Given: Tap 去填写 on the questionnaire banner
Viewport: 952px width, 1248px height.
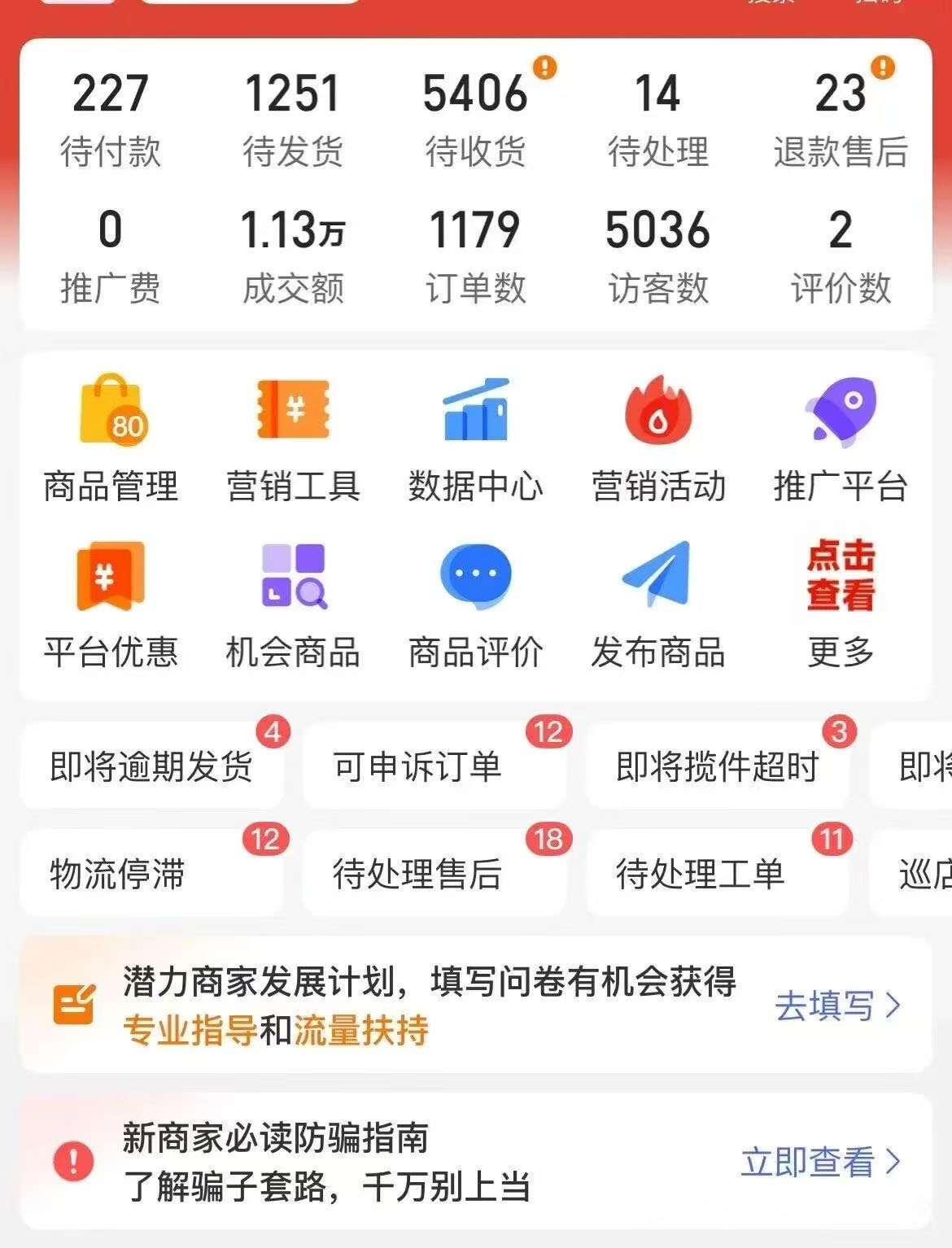Looking at the screenshot, I should [x=838, y=1006].
